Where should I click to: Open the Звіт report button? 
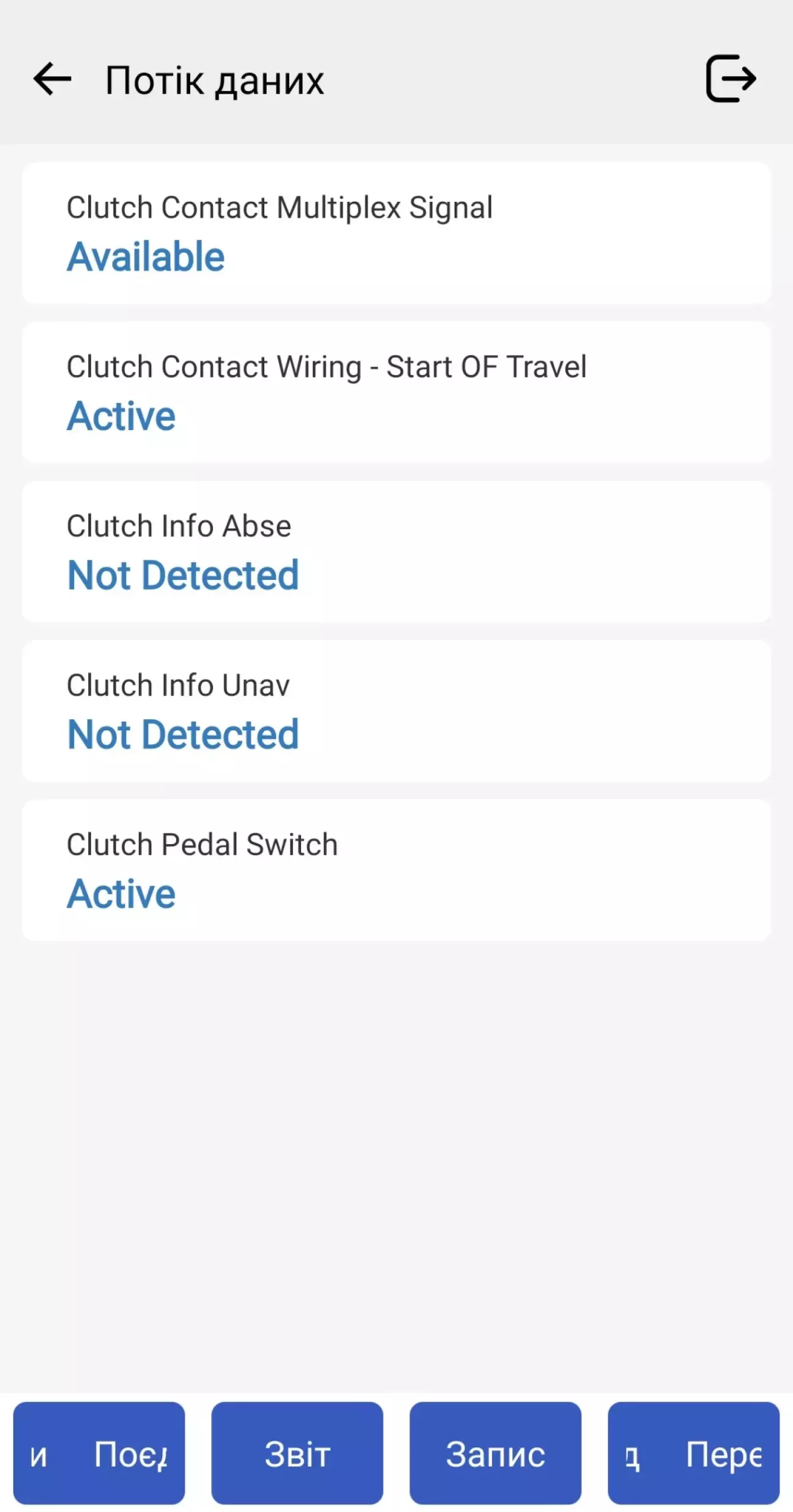point(297,1454)
